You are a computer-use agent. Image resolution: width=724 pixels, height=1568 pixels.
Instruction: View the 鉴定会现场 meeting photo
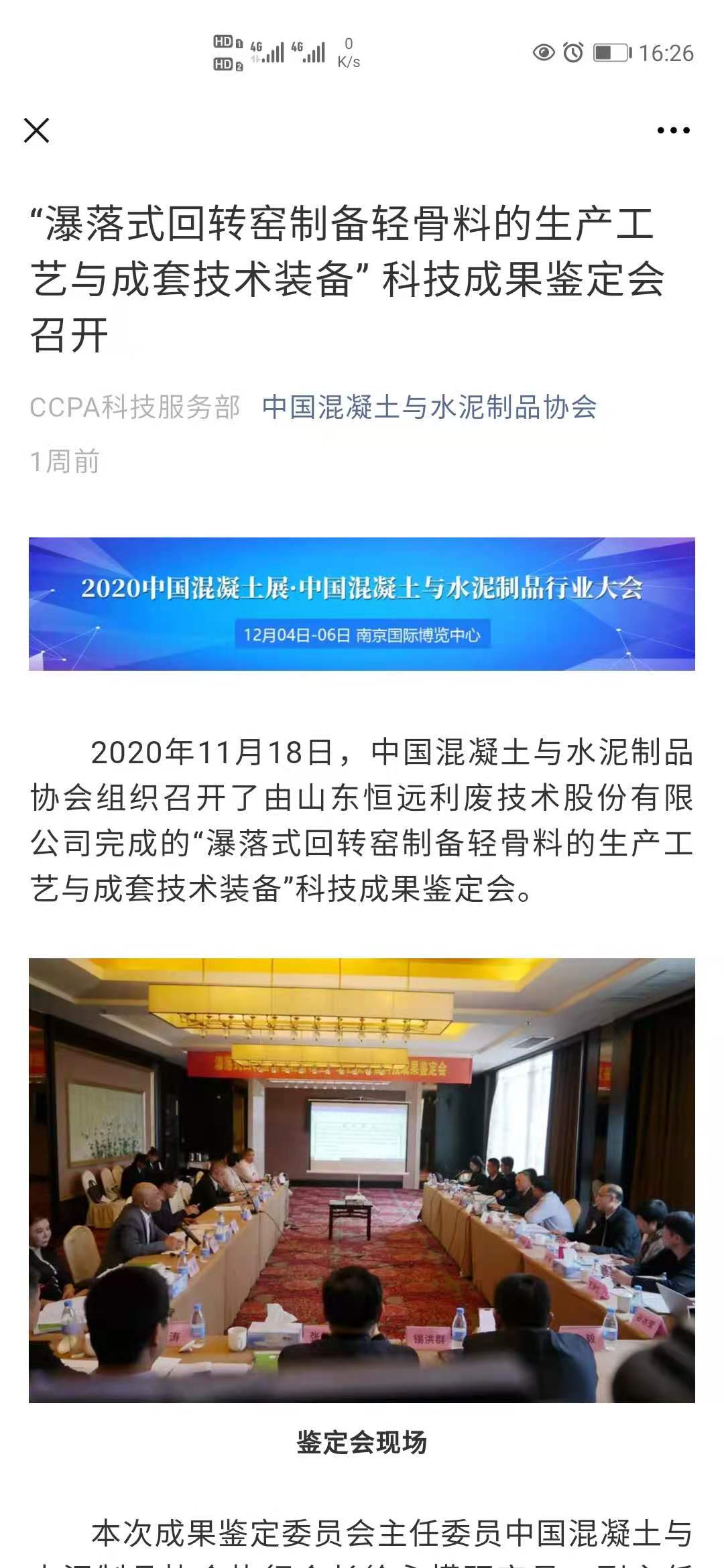click(x=362, y=1179)
